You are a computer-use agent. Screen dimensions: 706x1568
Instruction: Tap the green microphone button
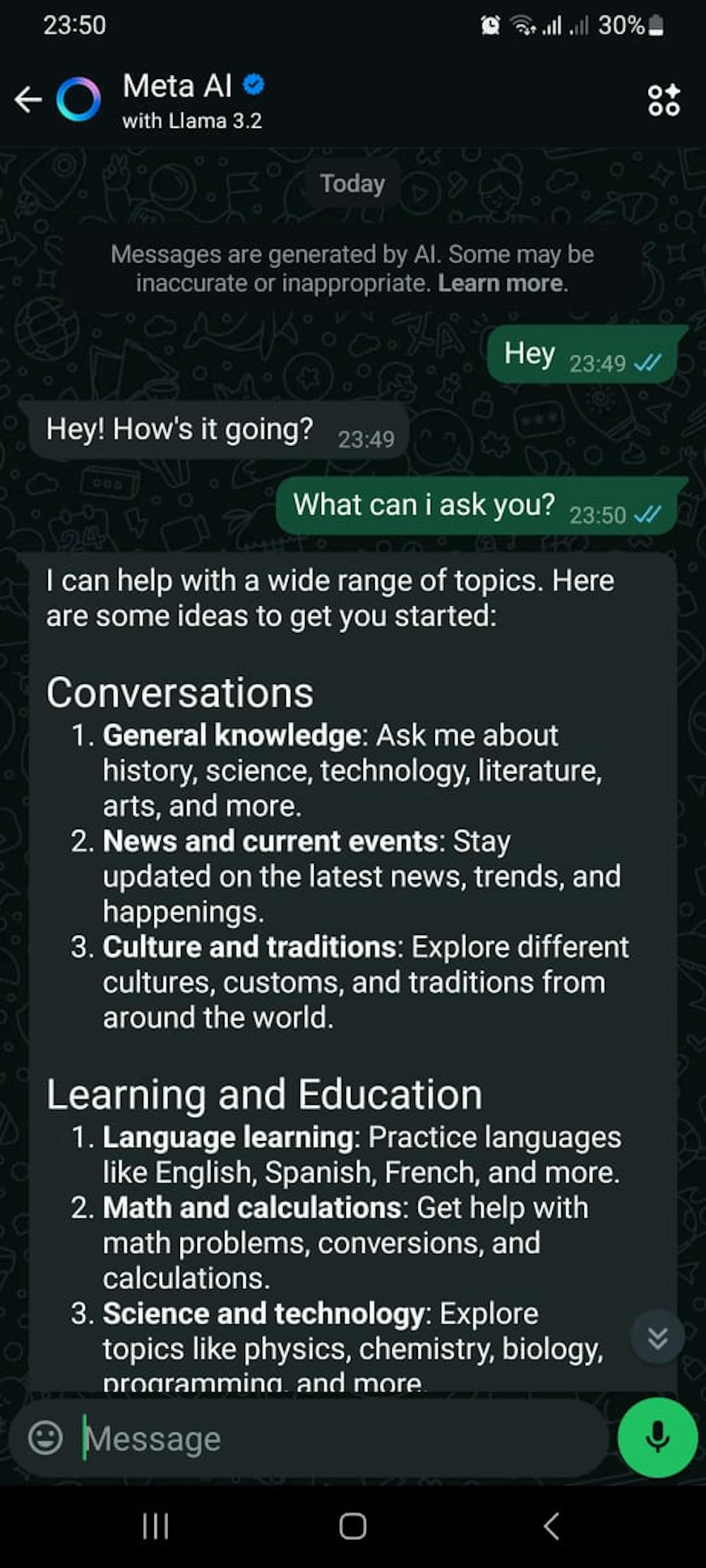pyautogui.click(x=657, y=1437)
